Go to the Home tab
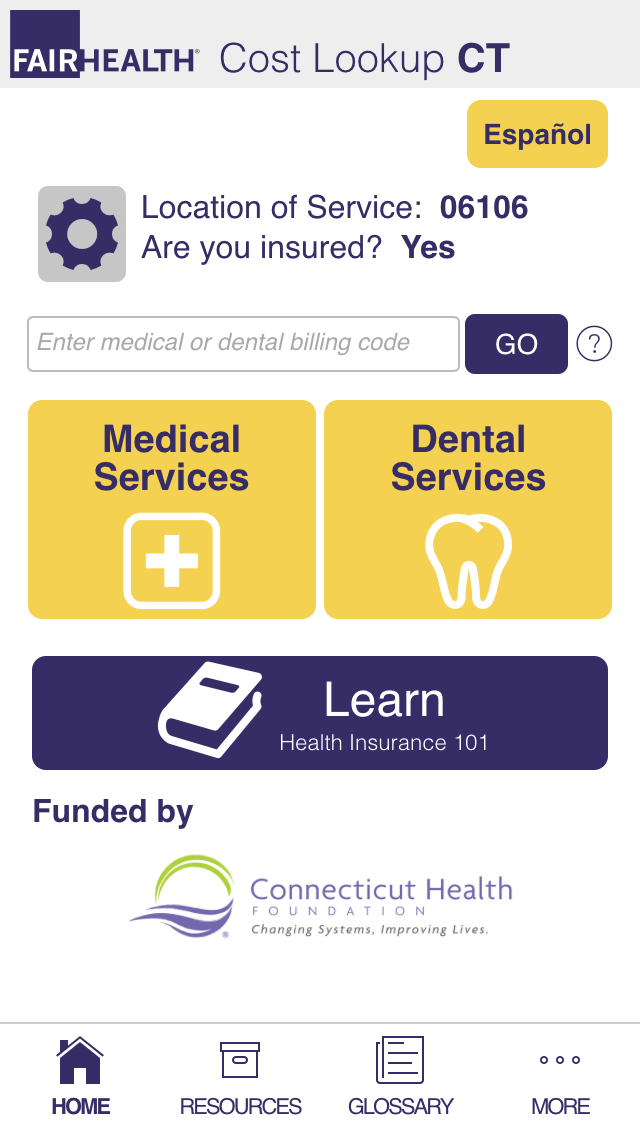The image size is (640, 1136). point(81,1077)
